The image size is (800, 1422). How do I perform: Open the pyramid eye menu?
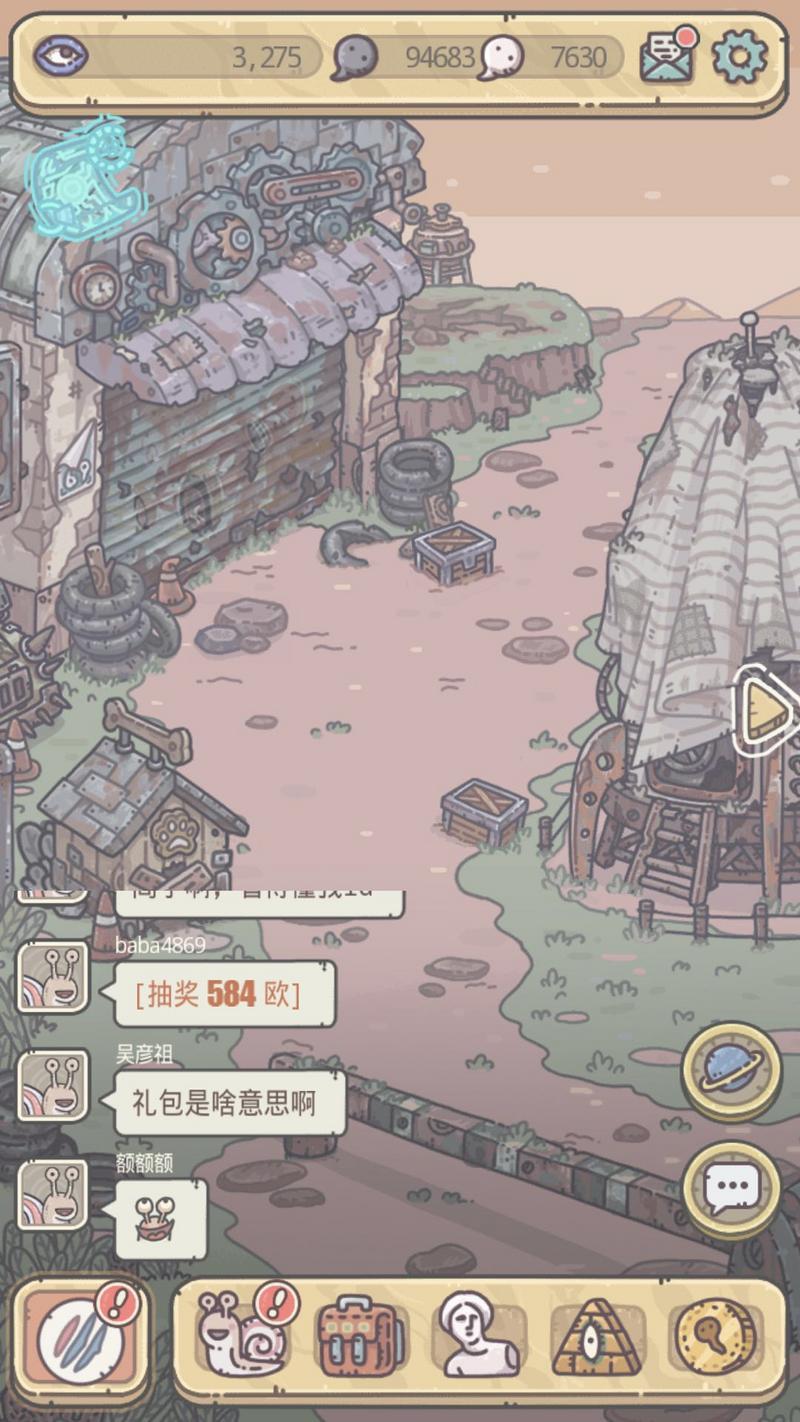597,1339
